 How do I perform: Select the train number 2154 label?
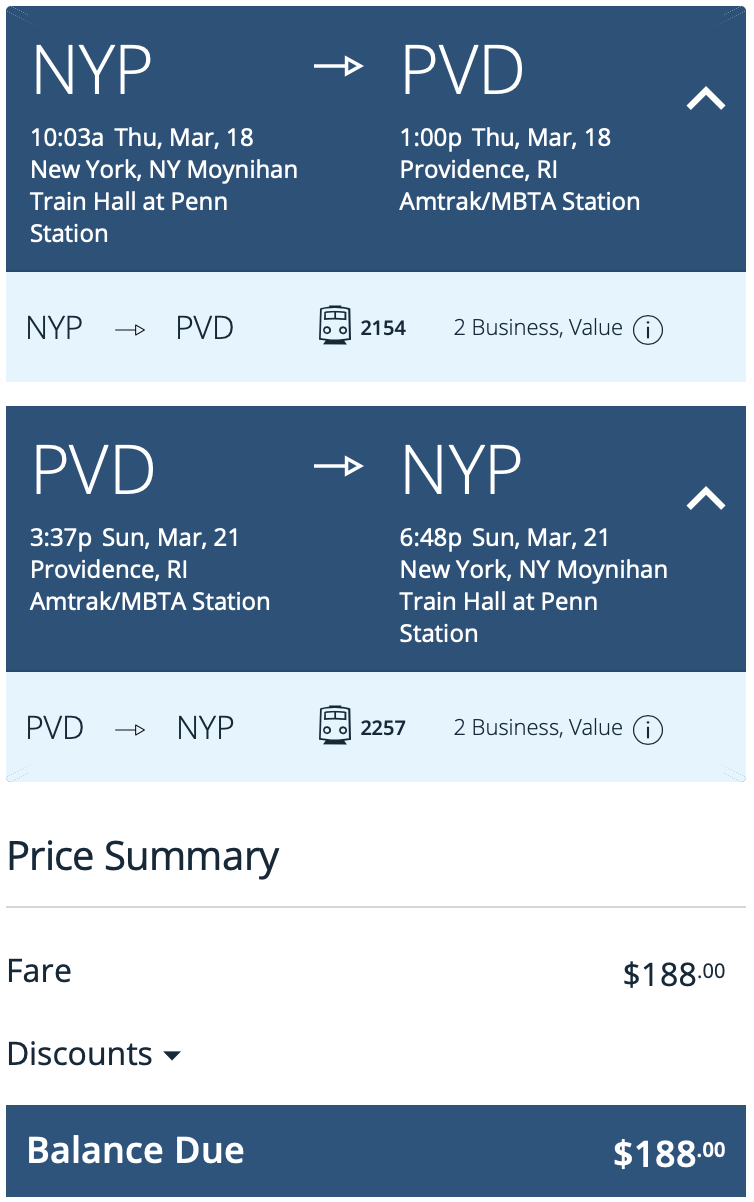tap(385, 327)
